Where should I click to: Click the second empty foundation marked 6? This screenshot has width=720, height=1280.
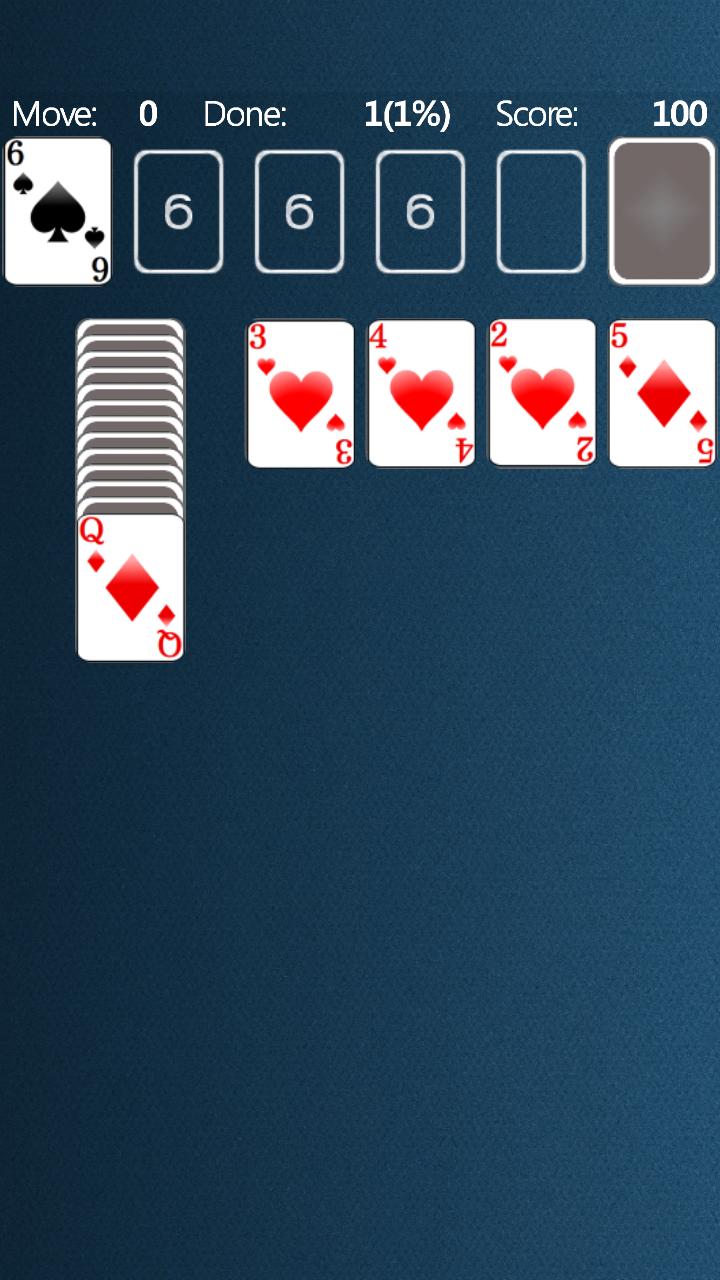(x=299, y=210)
